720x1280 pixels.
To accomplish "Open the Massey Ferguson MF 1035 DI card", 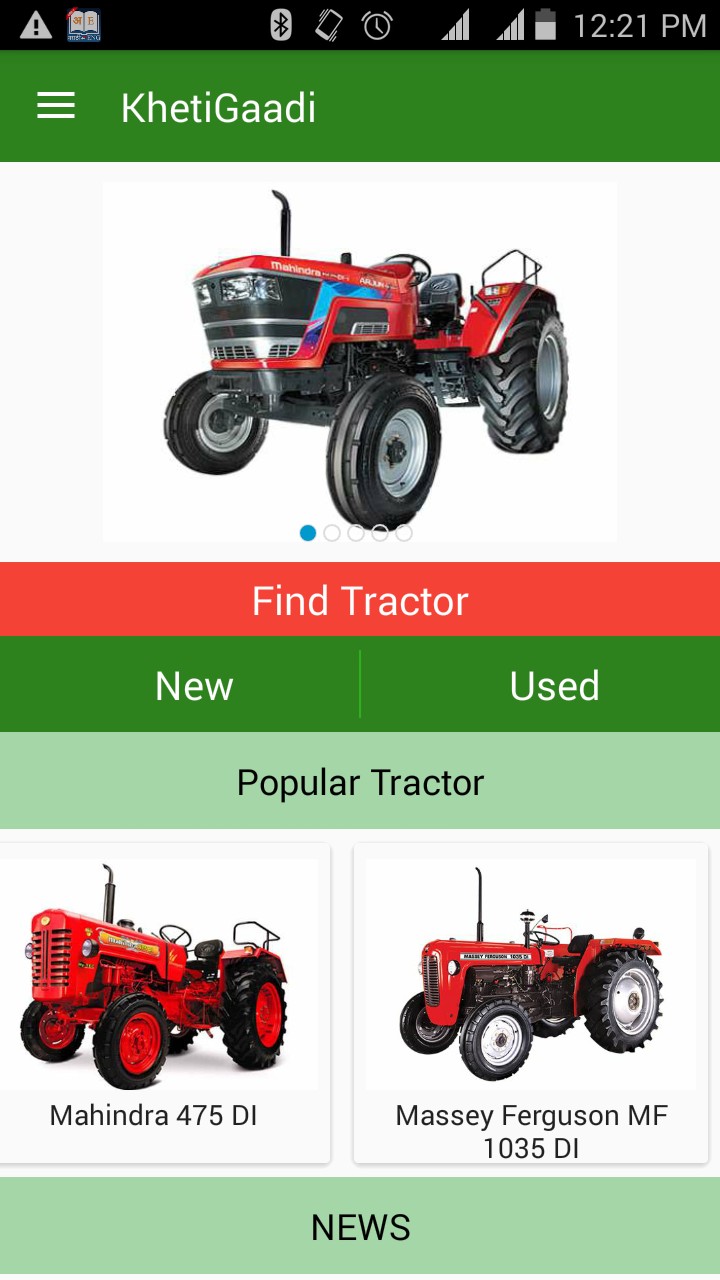I will [531, 1004].
